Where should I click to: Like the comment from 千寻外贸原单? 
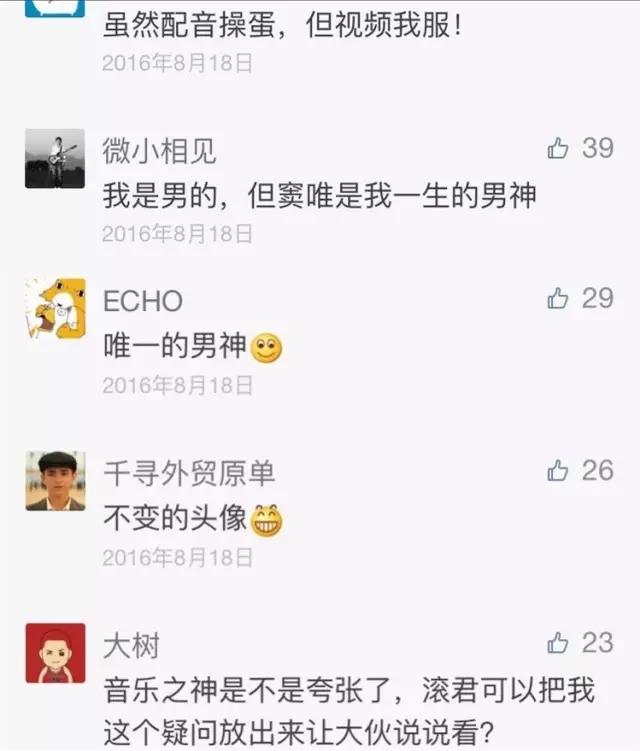click(558, 470)
